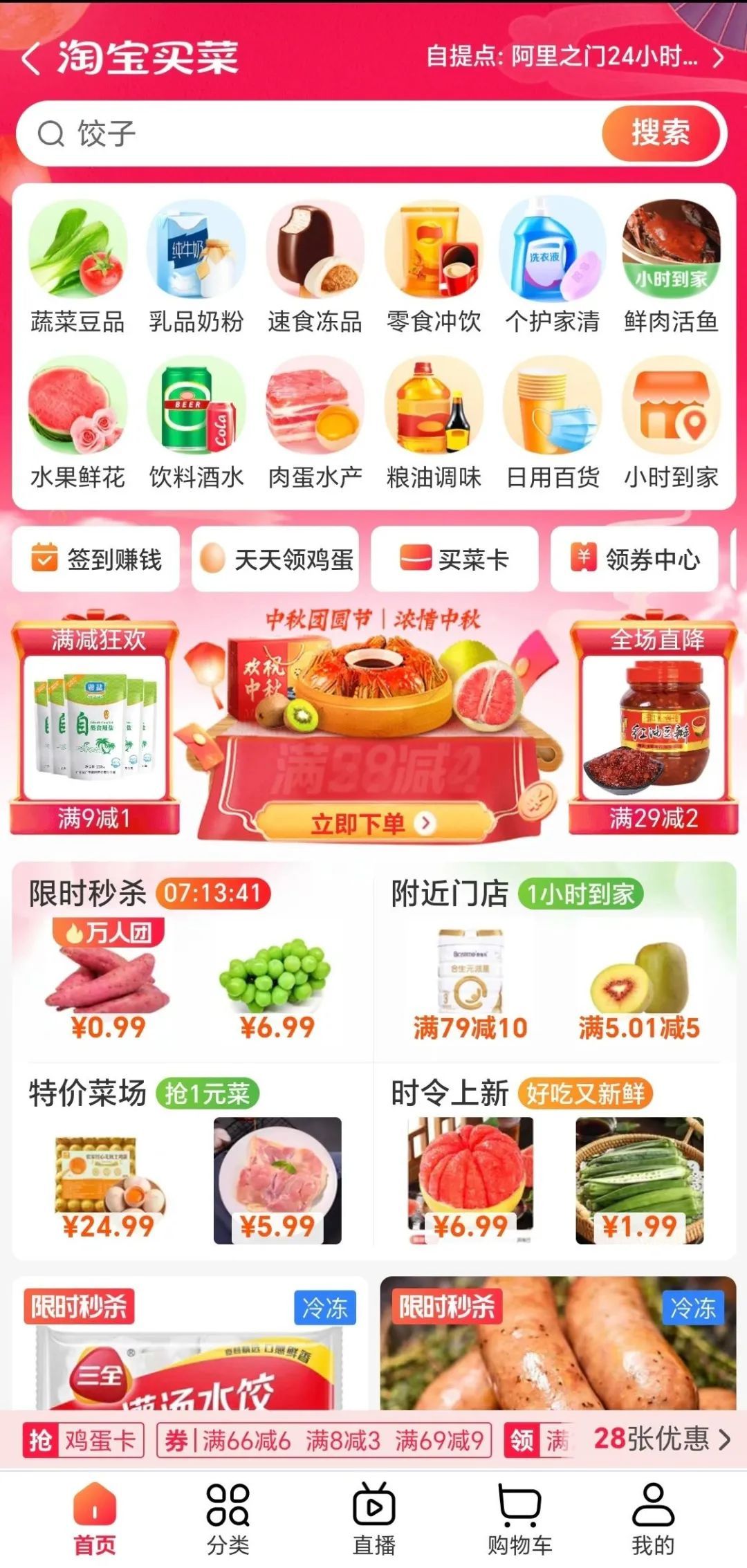
Task: Open 签到赚钱 check-in rewards
Action: 96,559
